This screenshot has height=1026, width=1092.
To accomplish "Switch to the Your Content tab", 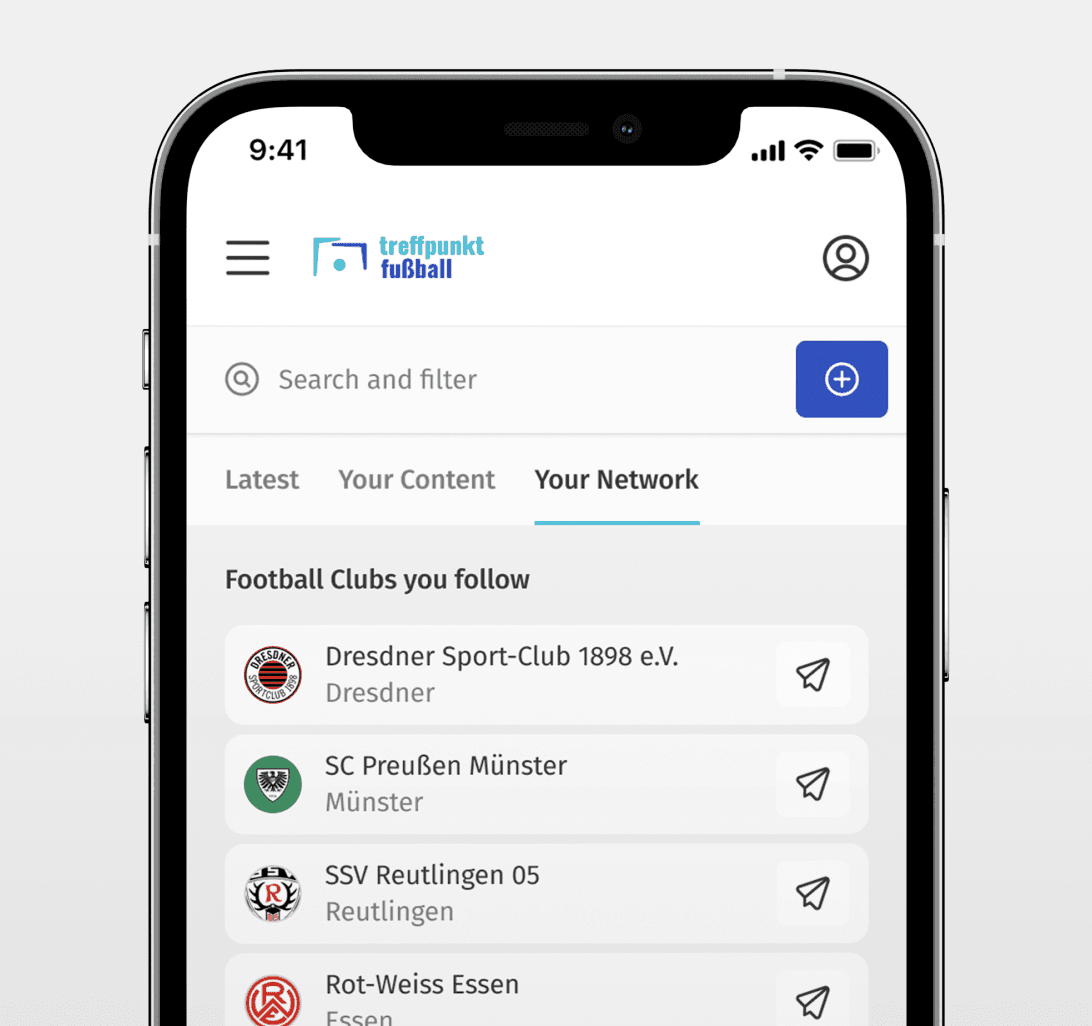I will point(416,480).
